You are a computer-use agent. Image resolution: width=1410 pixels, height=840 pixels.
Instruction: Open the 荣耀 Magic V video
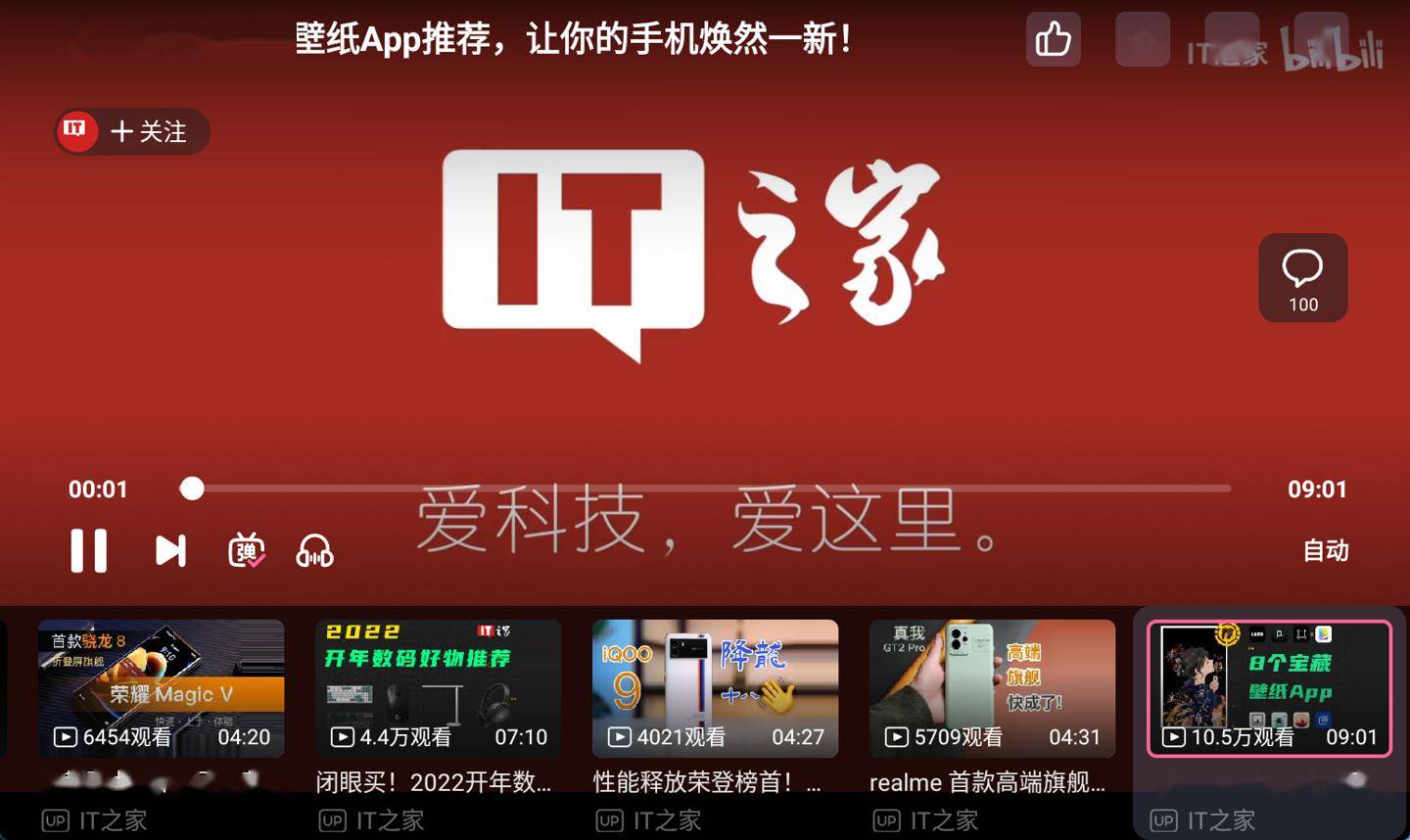tap(162, 688)
